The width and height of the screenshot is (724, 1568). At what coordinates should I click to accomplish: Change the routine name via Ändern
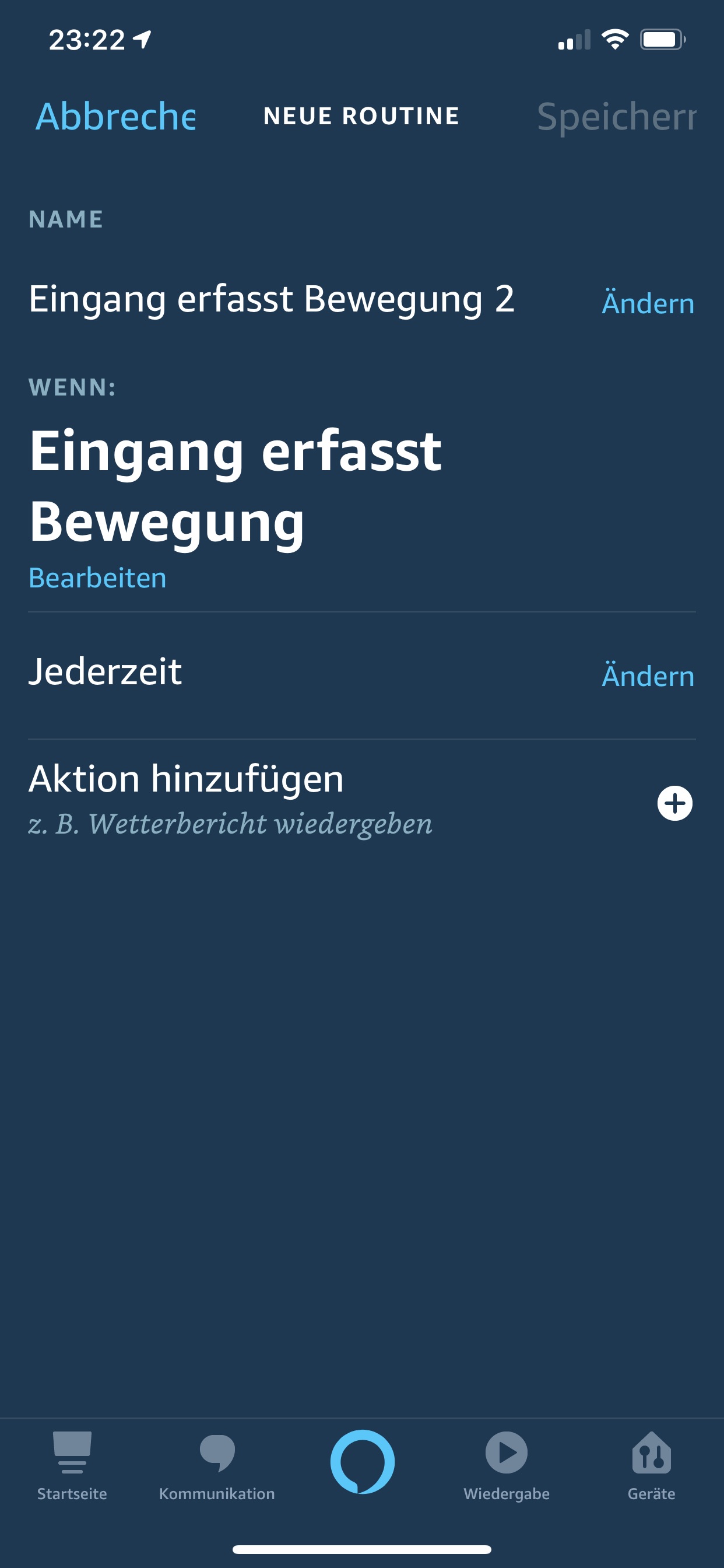pyautogui.click(x=647, y=303)
